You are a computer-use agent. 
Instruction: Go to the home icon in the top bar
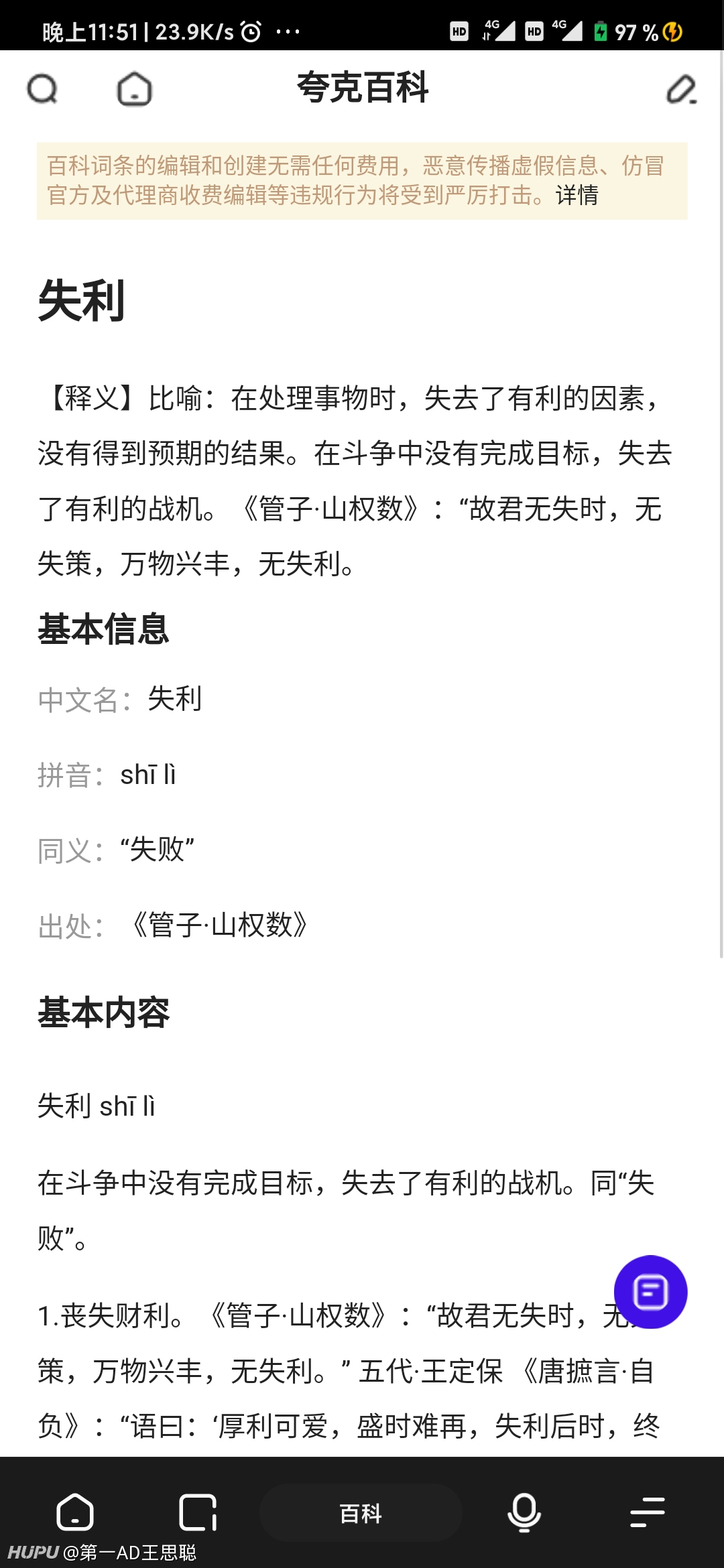coord(135,88)
